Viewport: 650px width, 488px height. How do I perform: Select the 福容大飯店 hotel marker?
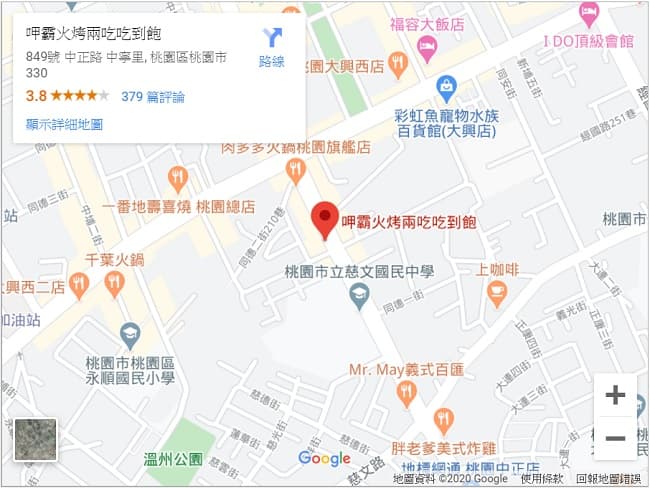click(427, 46)
